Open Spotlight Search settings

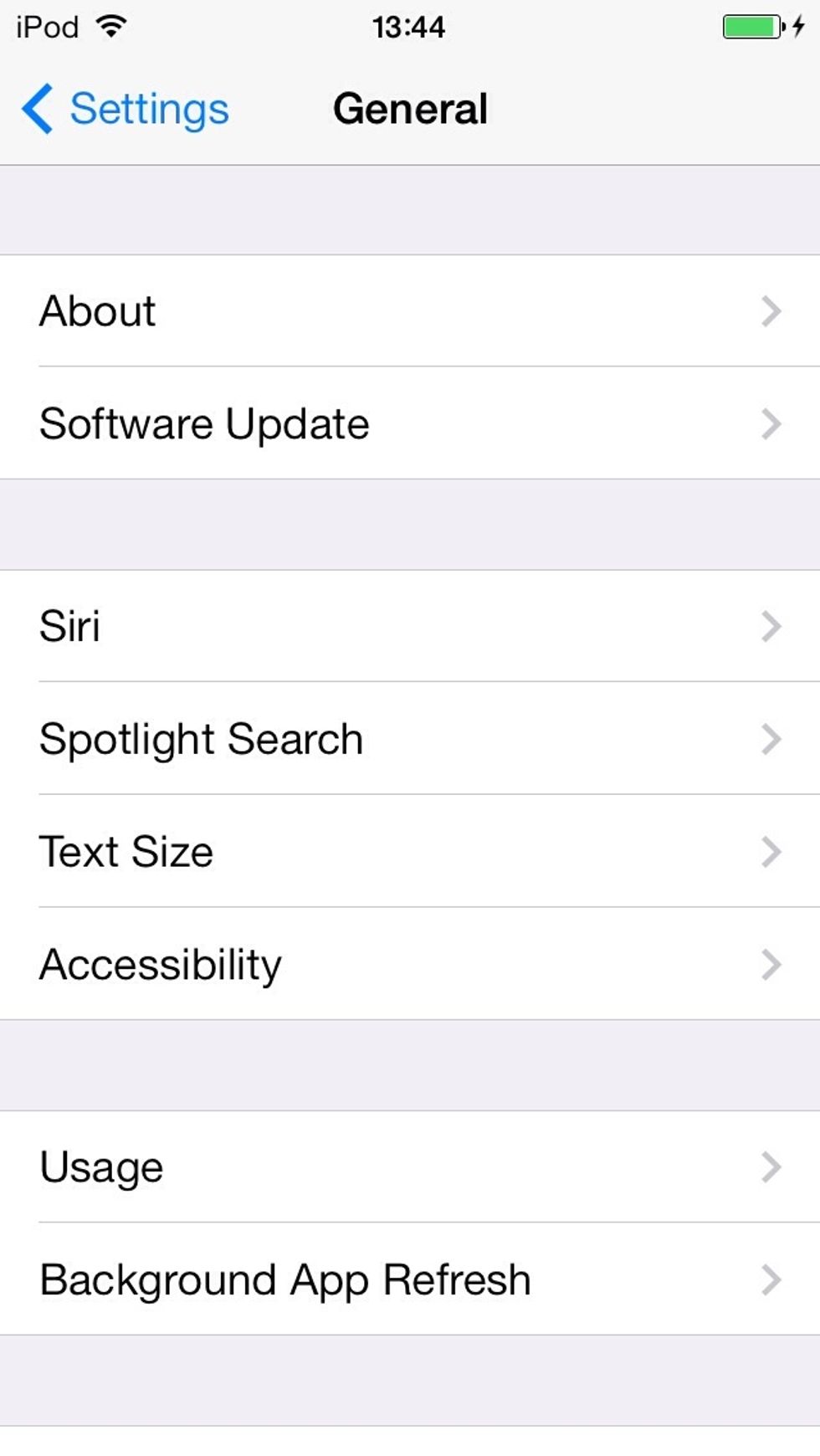pos(410,739)
